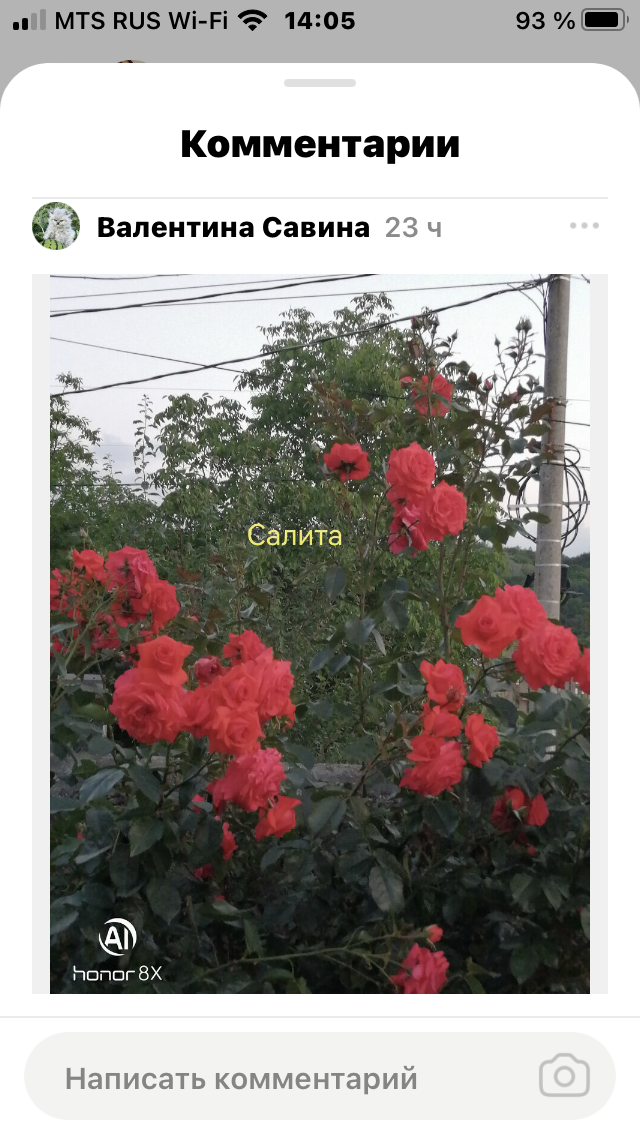Tap the Валентина Савина author name
The height and width of the screenshot is (1136, 640).
[233, 227]
